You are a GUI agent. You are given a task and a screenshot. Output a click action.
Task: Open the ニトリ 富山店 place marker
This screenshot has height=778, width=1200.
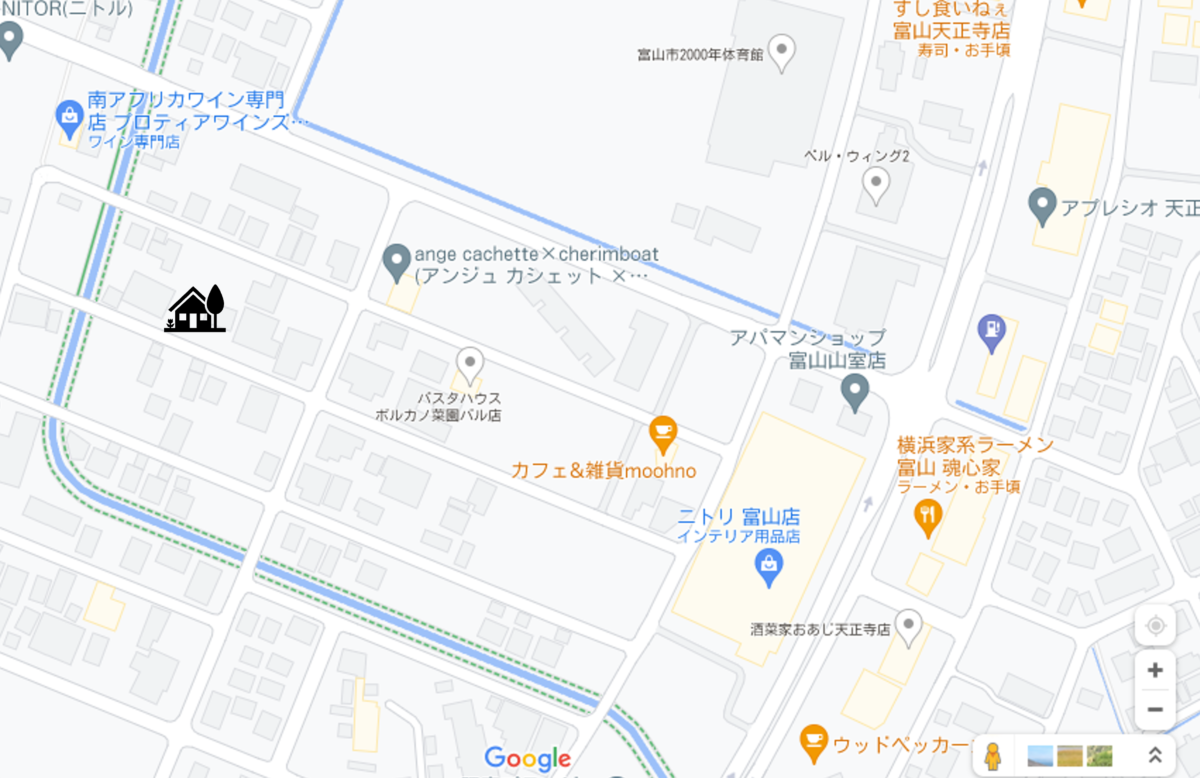point(768,568)
